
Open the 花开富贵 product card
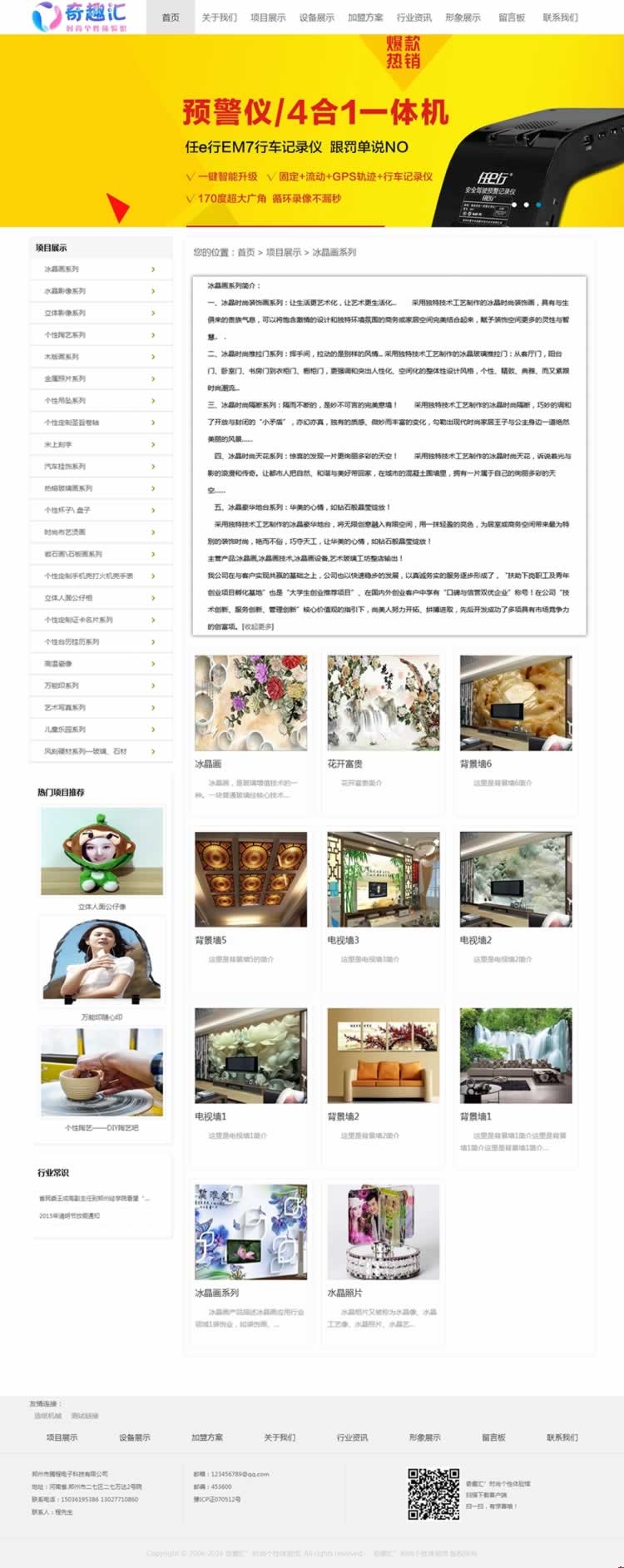coord(383,703)
